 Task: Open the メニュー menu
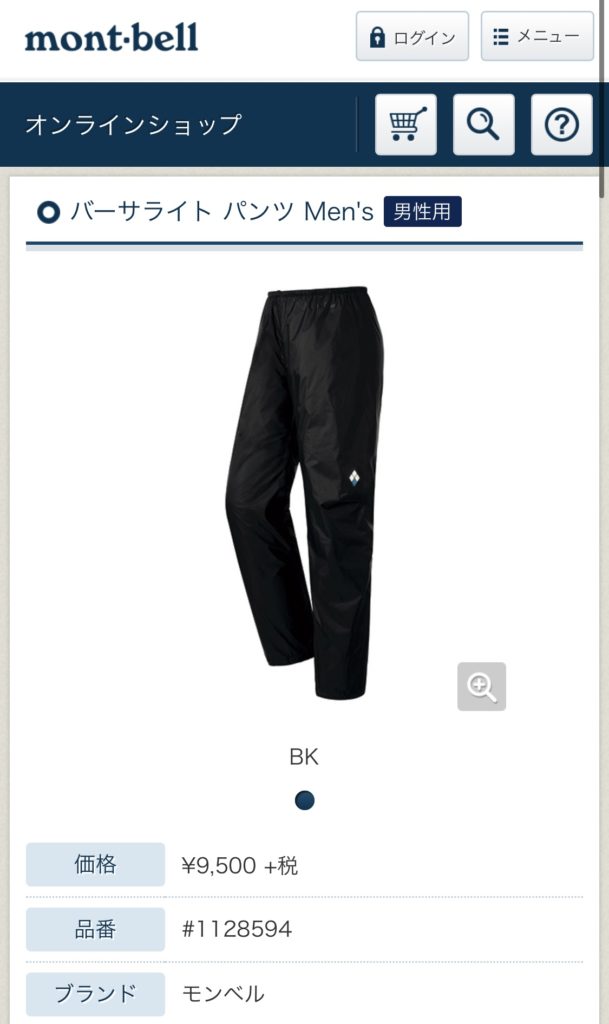point(537,37)
